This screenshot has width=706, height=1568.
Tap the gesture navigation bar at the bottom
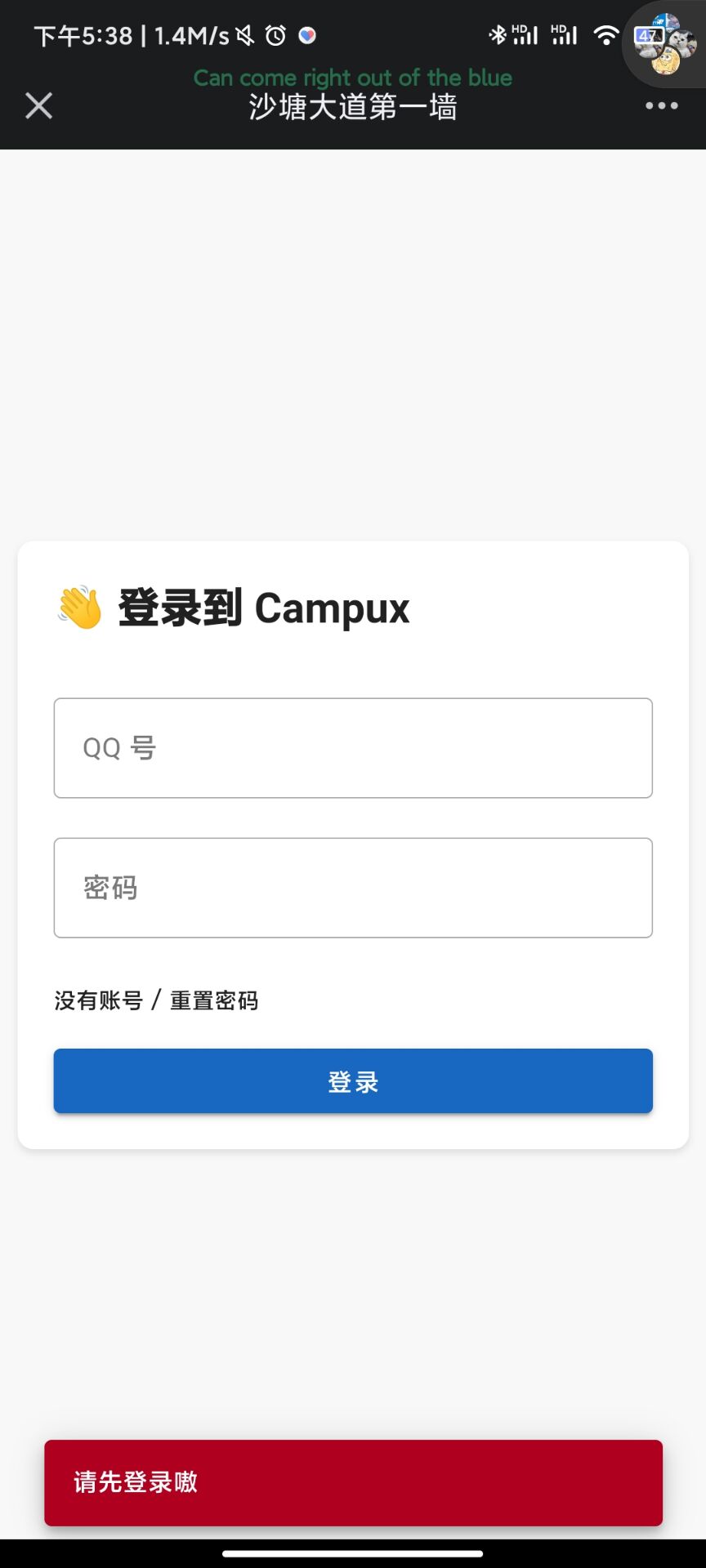tap(353, 1552)
